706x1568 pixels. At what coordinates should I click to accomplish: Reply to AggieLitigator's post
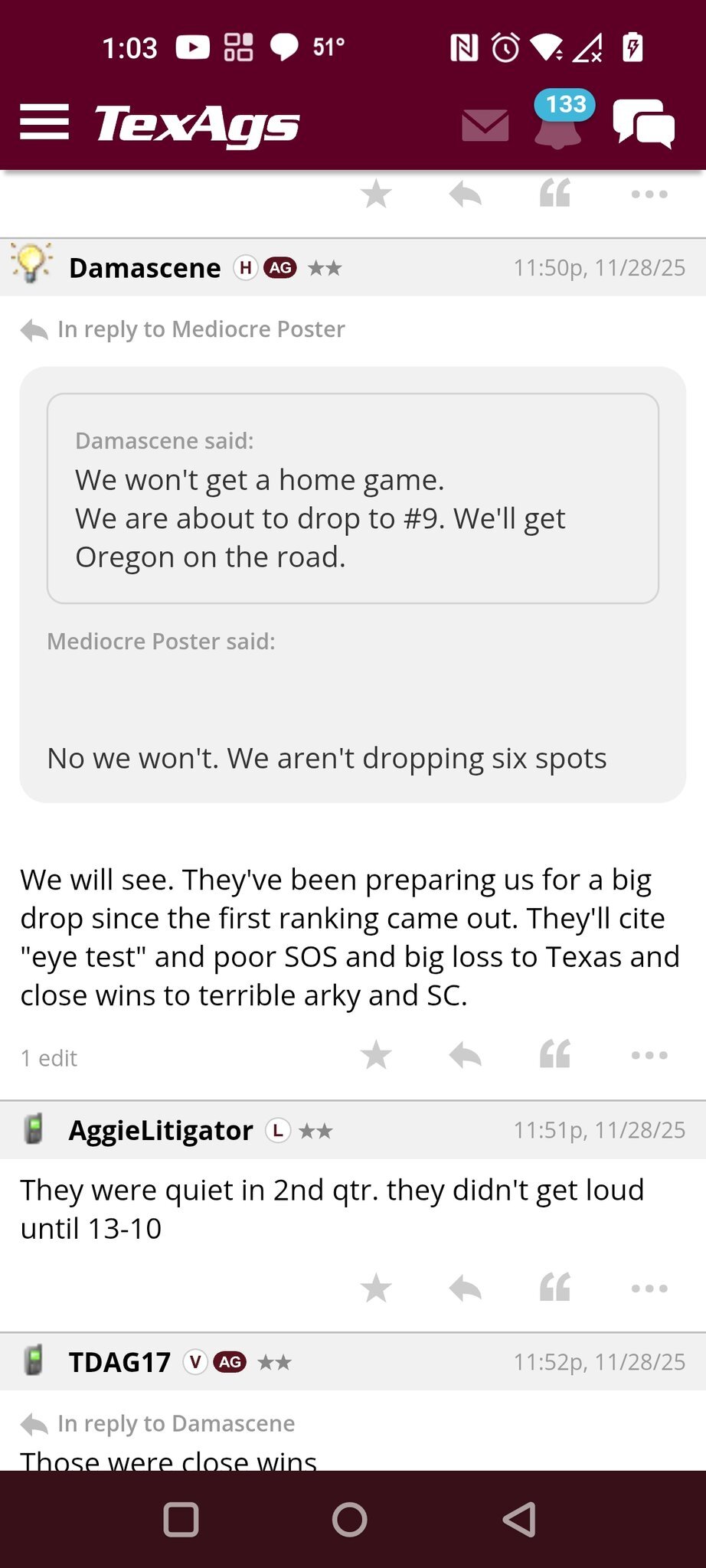pyautogui.click(x=465, y=1288)
